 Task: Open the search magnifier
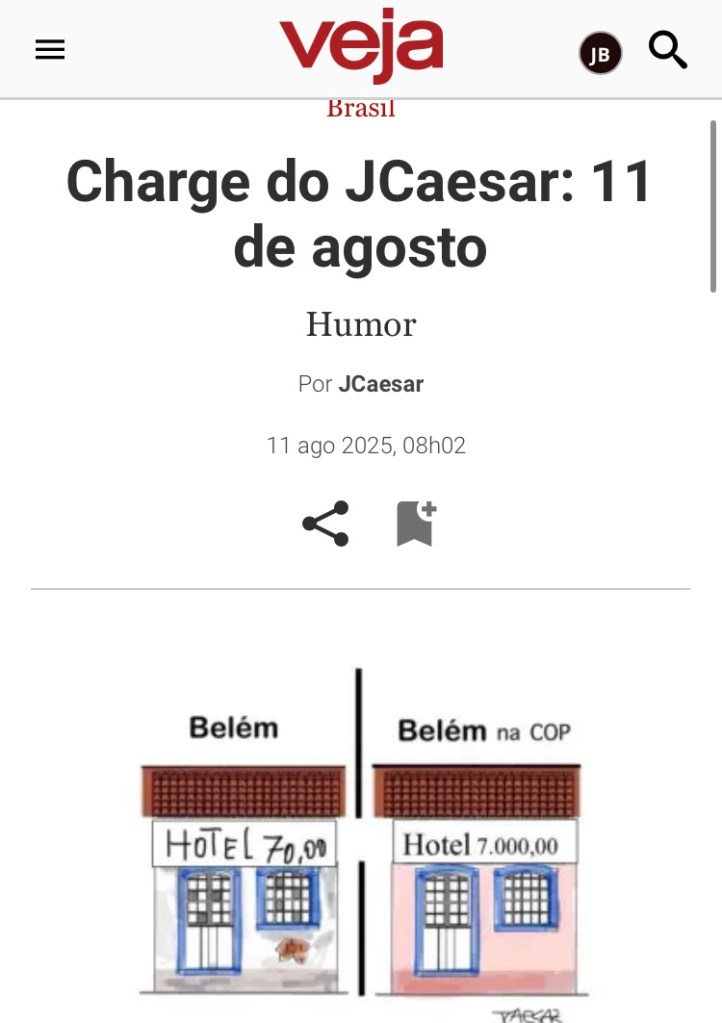668,49
